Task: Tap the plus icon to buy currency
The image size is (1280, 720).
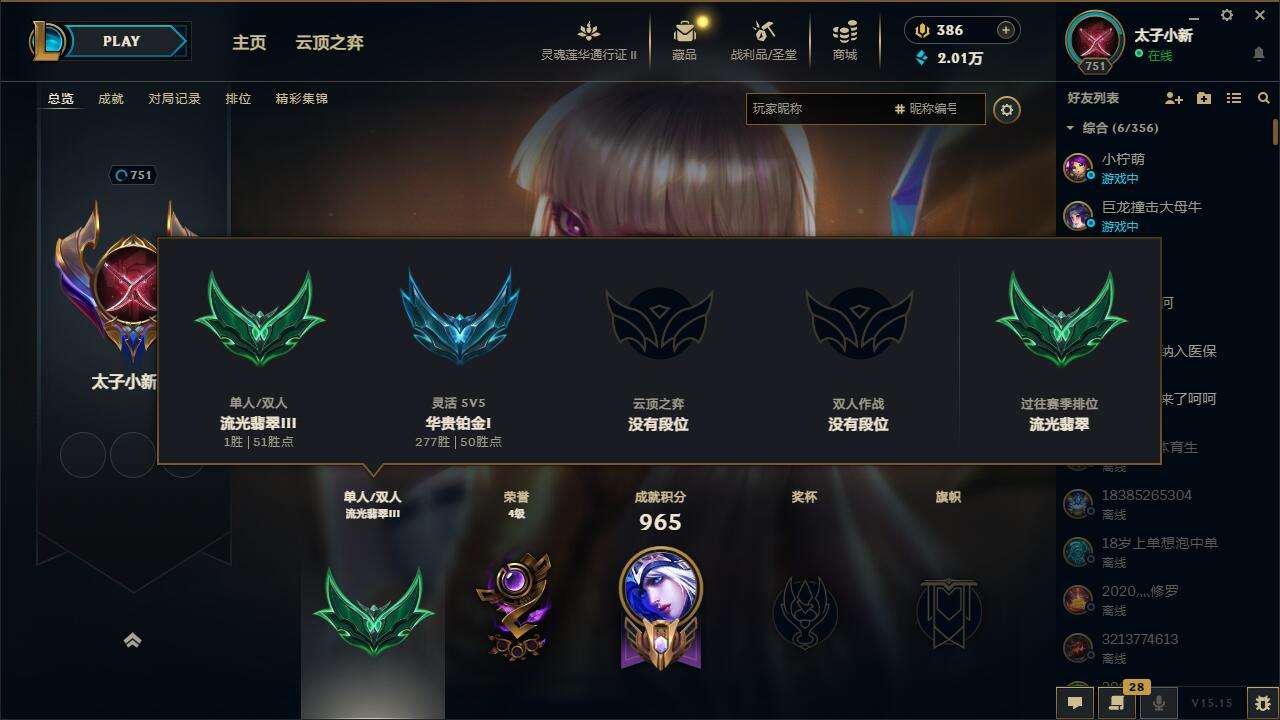Action: 1006,30
